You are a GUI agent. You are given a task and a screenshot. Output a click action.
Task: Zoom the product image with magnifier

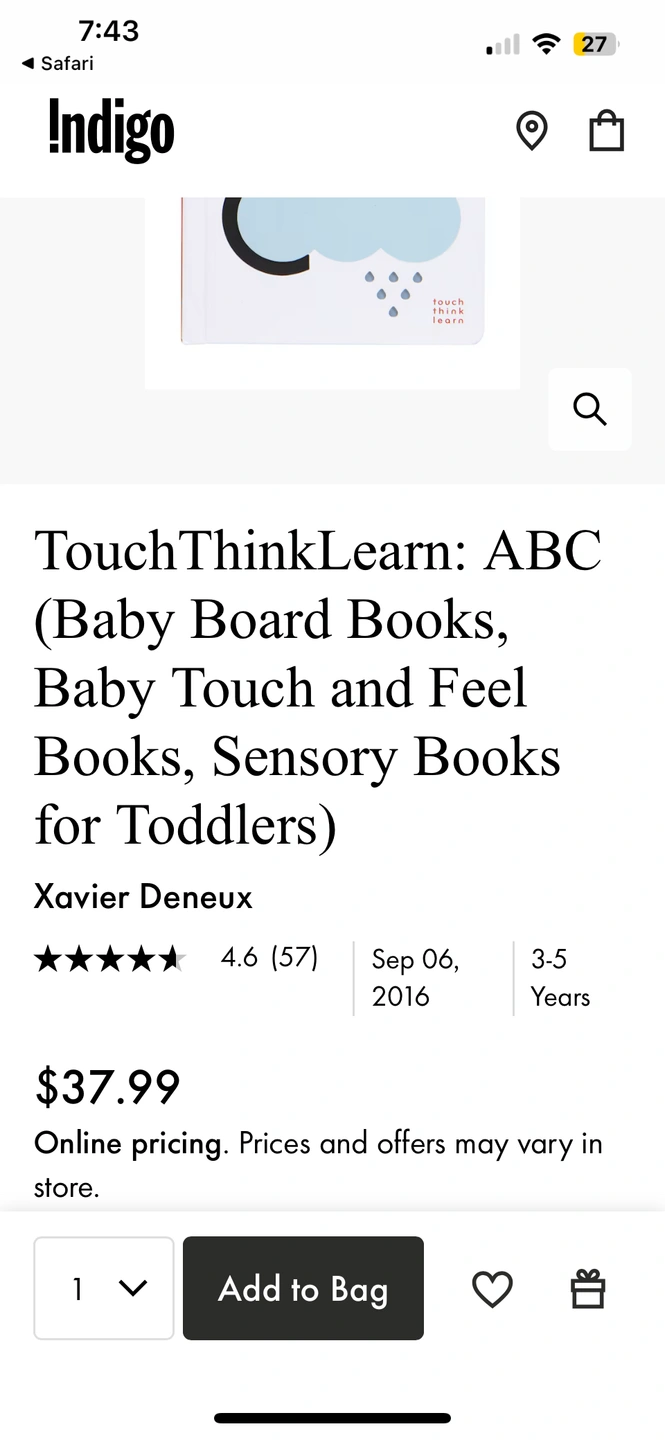pyautogui.click(x=589, y=409)
